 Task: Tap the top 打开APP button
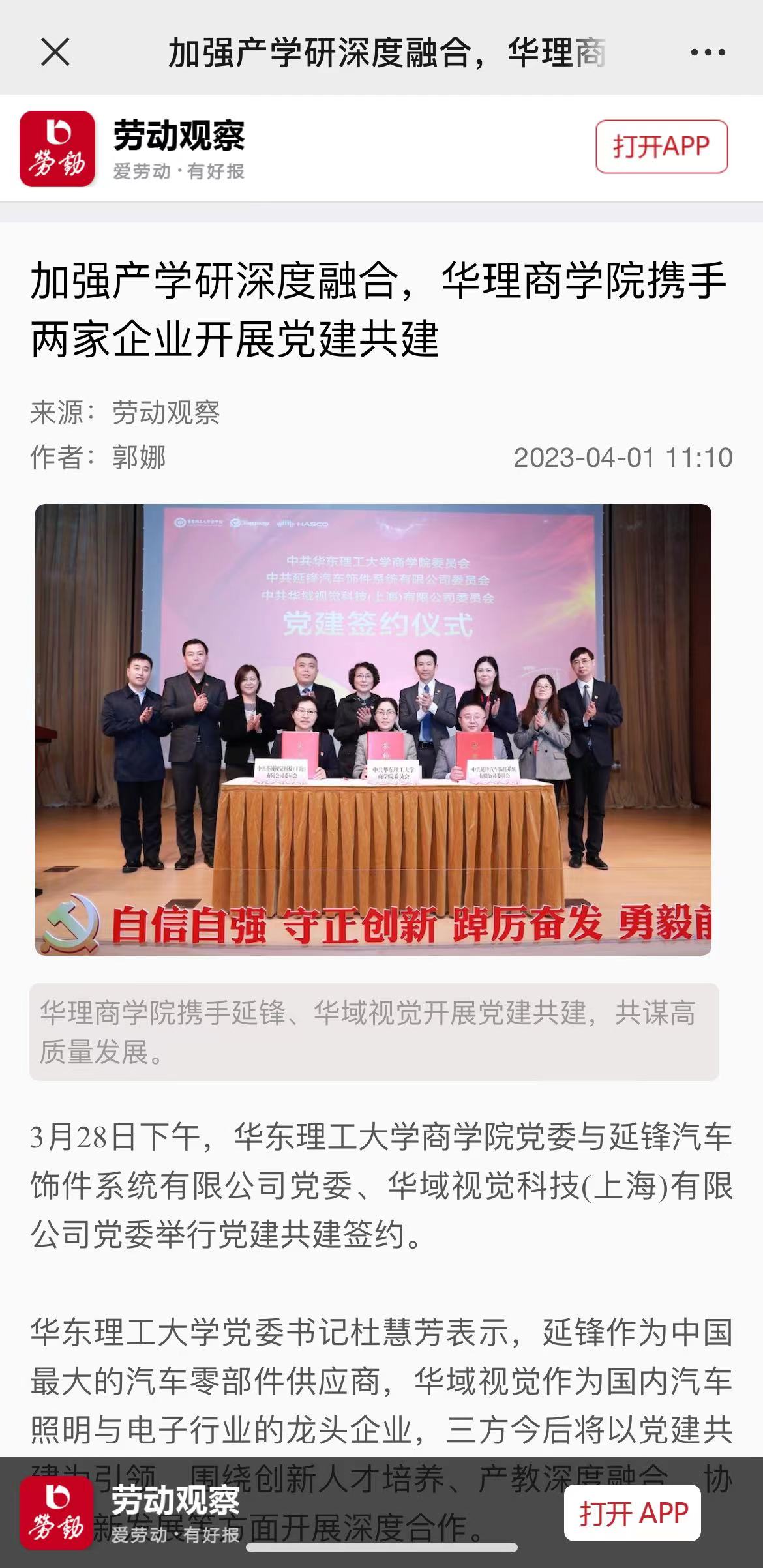[661, 147]
